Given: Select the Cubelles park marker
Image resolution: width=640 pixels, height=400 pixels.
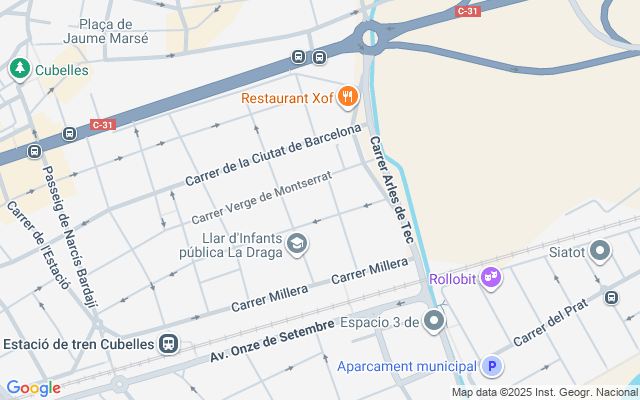Looking at the screenshot, I should coord(19,69).
